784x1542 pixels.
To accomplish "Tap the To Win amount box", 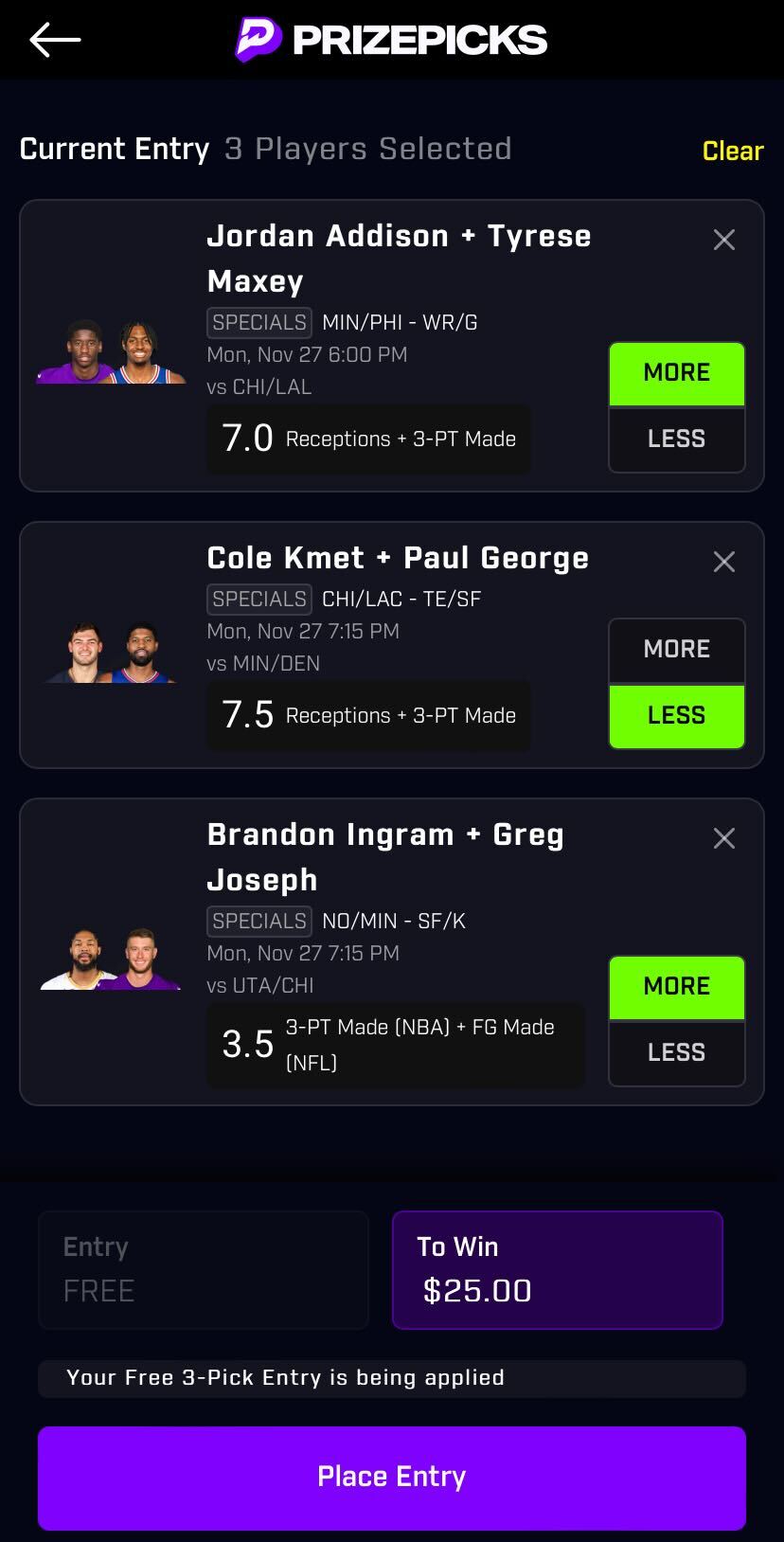I will pos(557,1269).
